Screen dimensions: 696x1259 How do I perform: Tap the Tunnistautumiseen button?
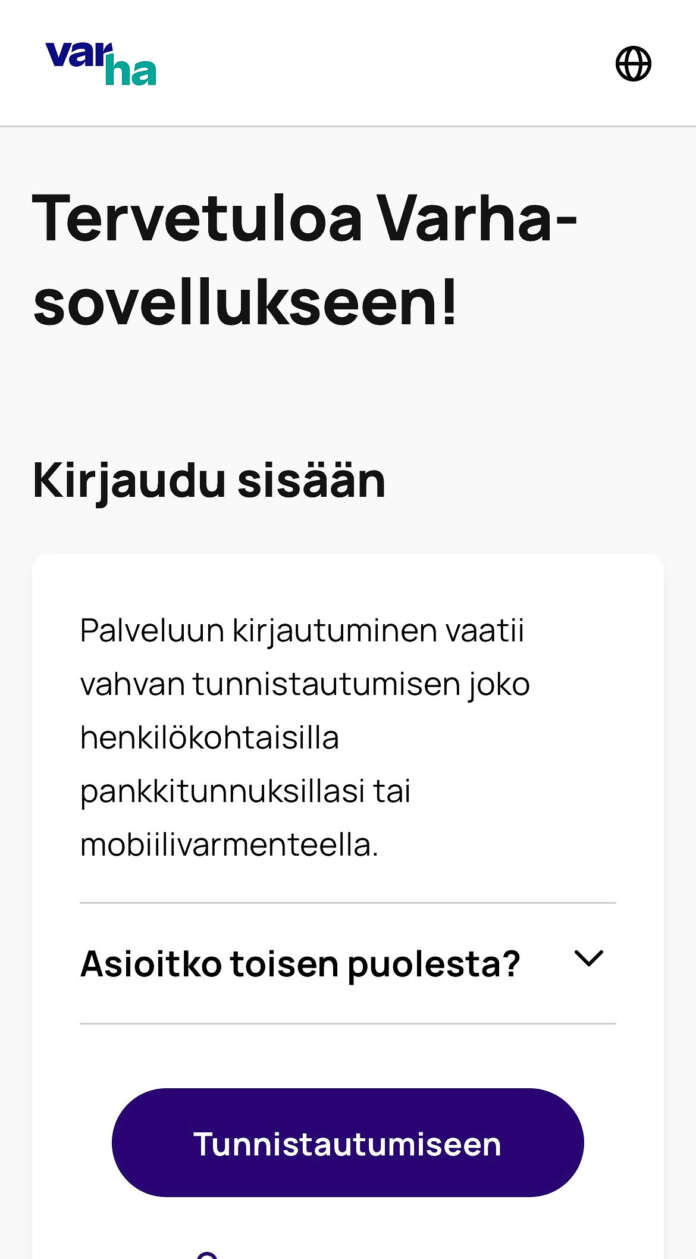(x=348, y=1143)
